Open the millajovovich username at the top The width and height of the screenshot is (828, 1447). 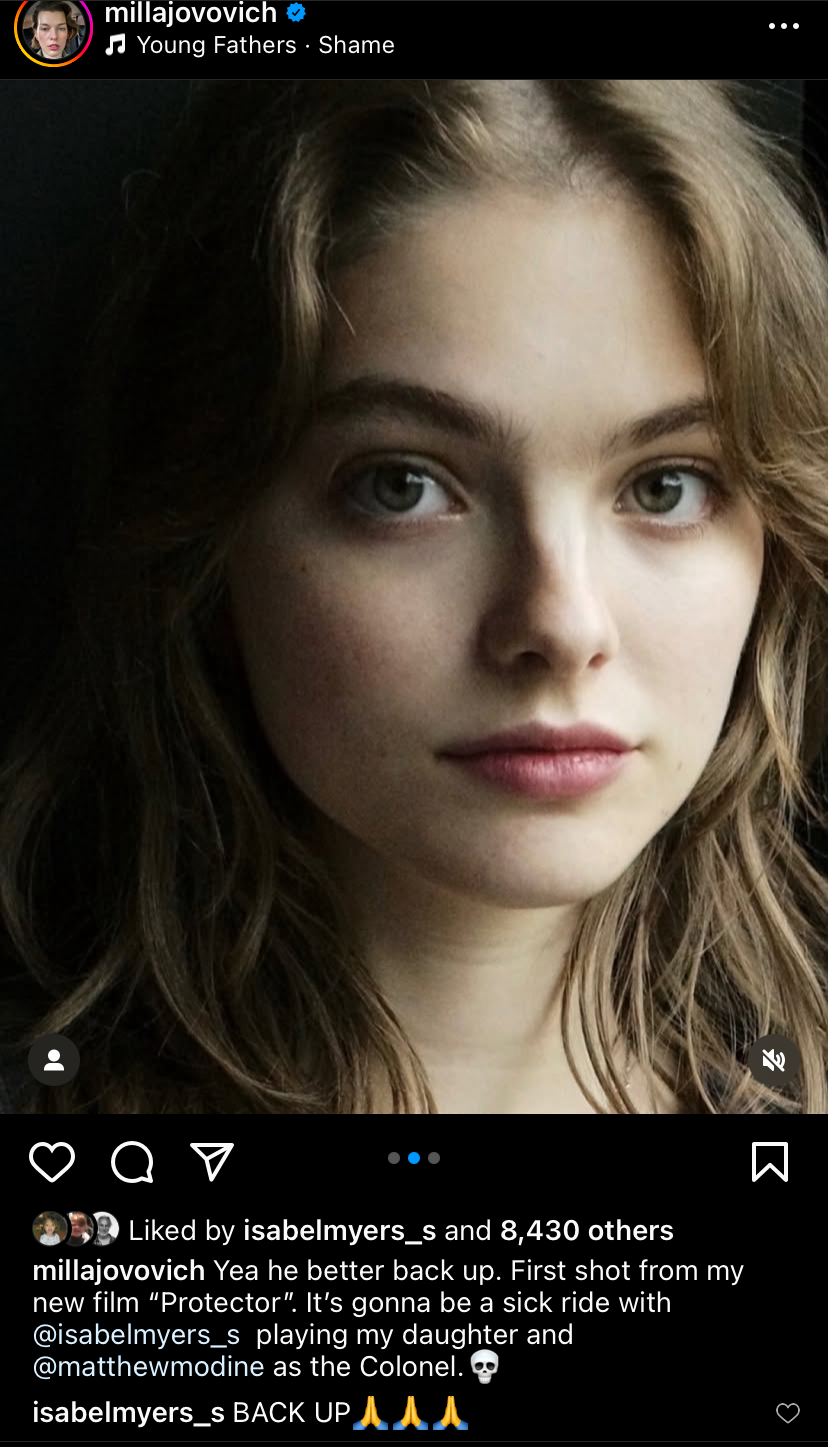click(191, 13)
